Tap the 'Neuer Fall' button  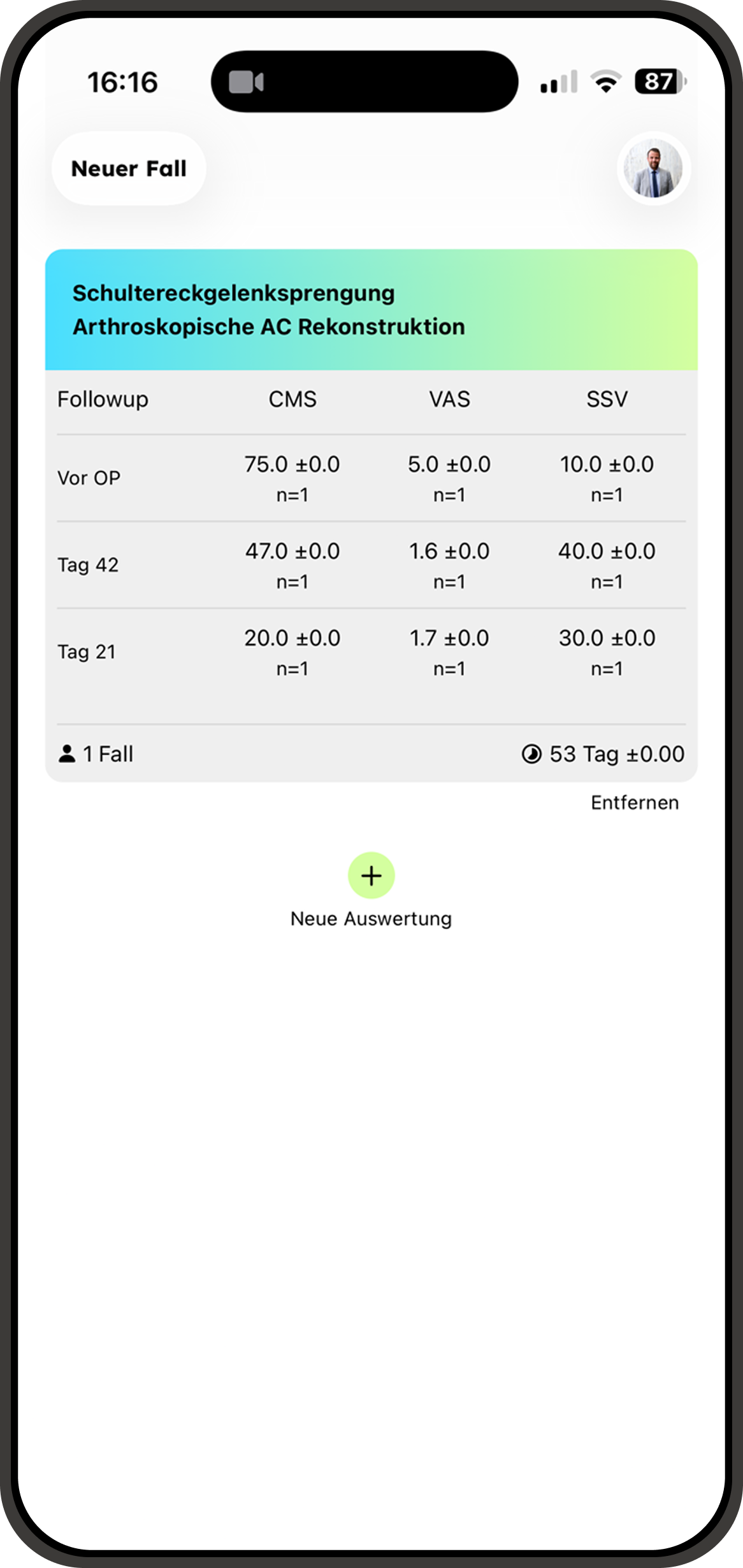click(x=128, y=167)
